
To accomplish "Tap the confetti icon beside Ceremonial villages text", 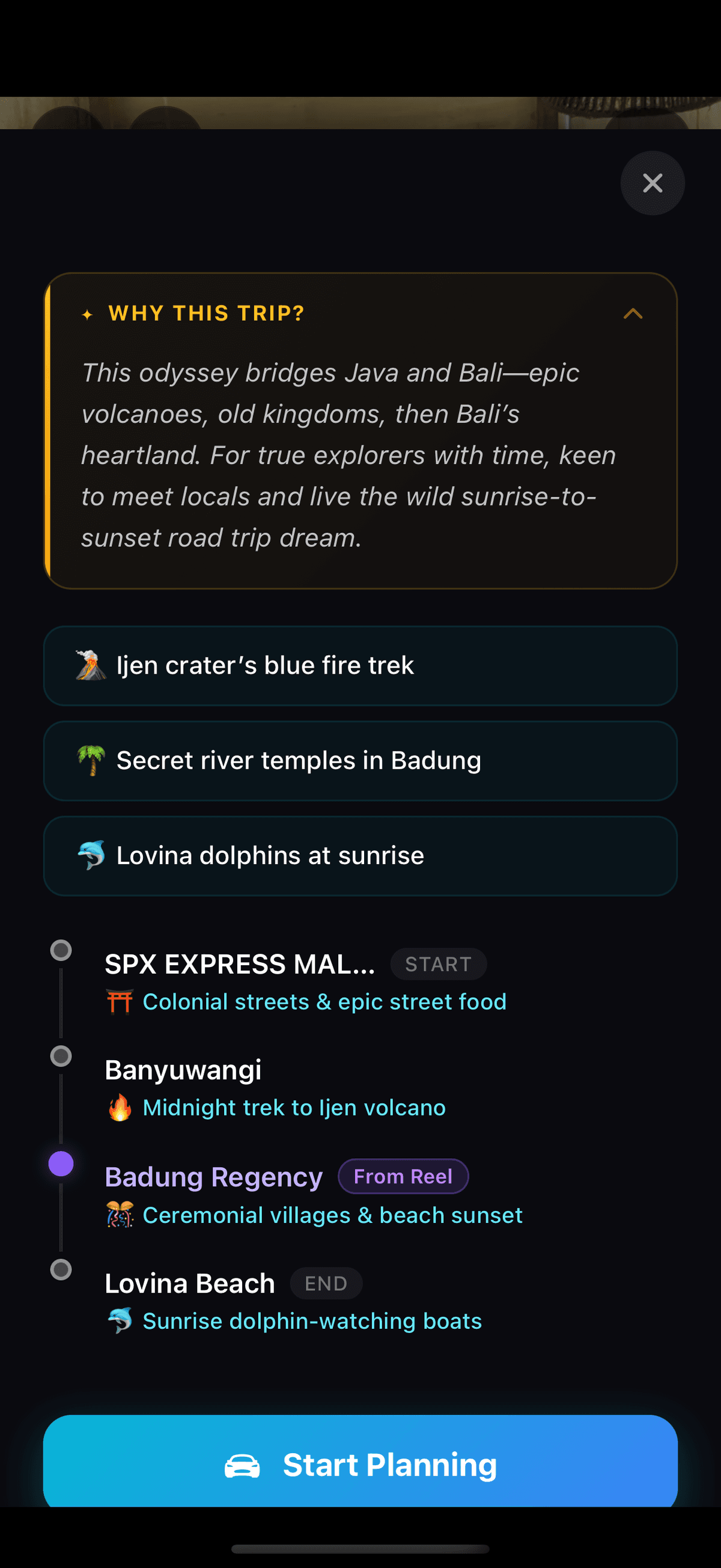I will (x=121, y=1215).
